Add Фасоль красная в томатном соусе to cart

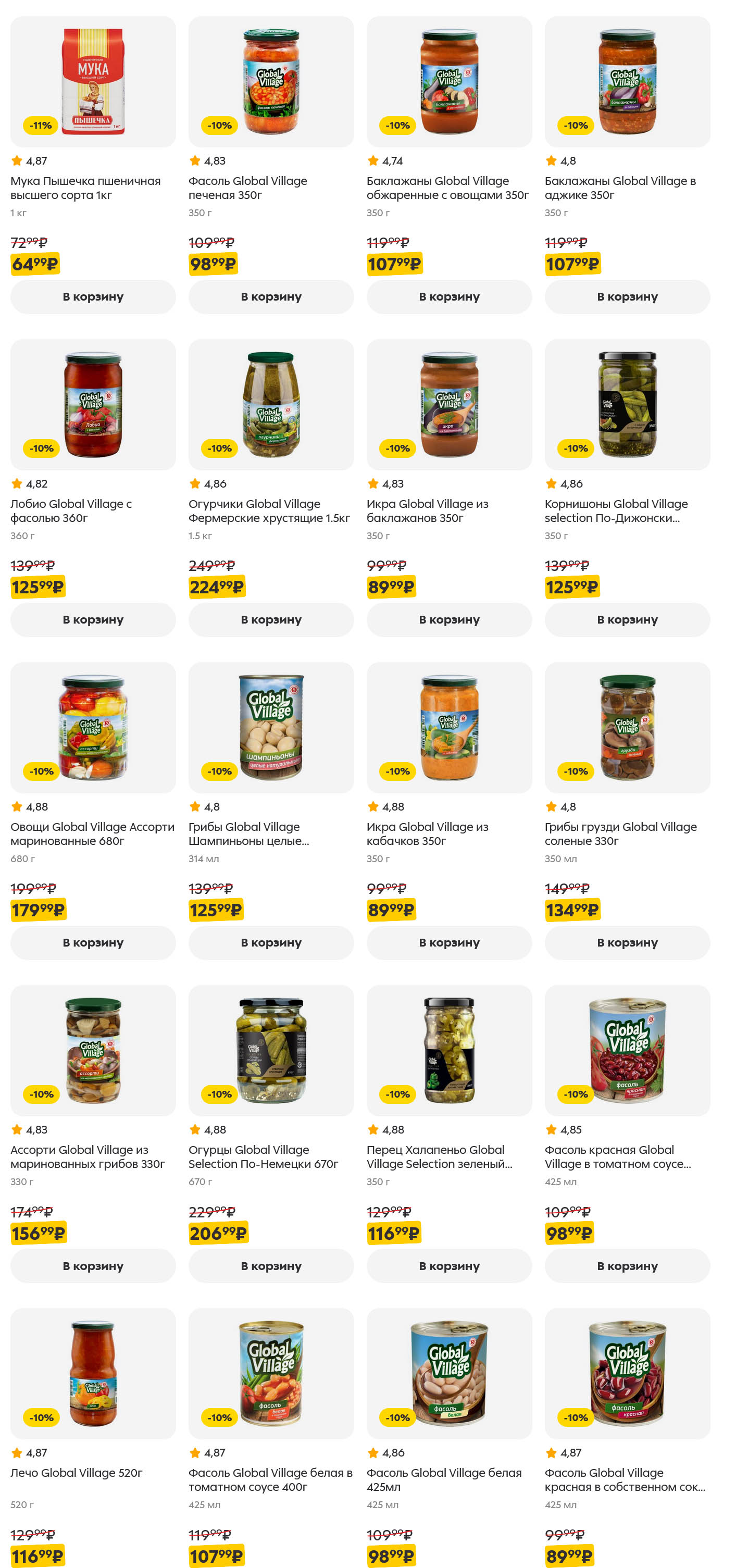[627, 1265]
